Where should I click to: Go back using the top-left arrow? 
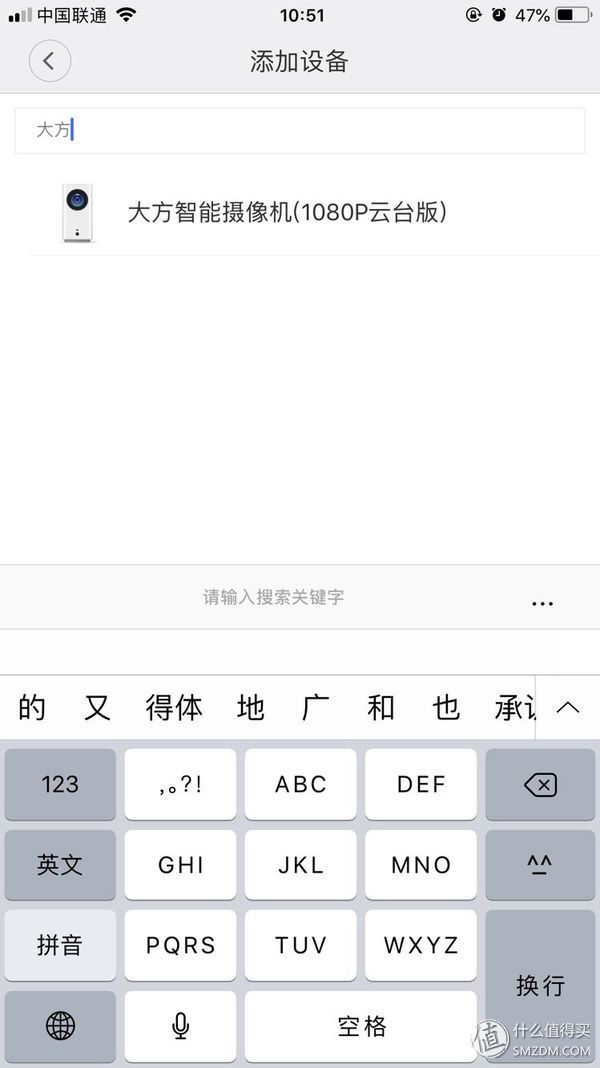click(49, 61)
